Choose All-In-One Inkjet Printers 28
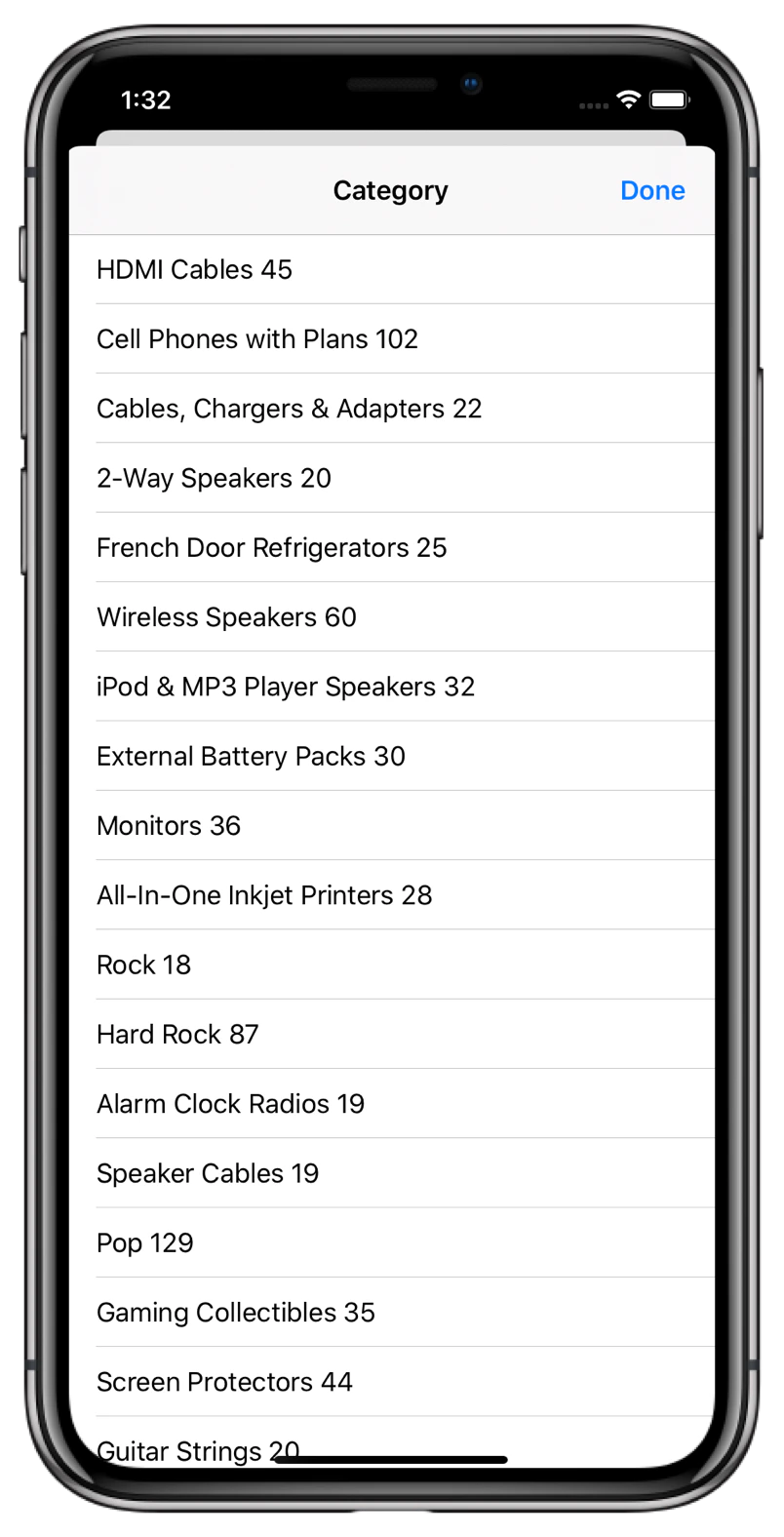784x1537 pixels. (x=264, y=894)
